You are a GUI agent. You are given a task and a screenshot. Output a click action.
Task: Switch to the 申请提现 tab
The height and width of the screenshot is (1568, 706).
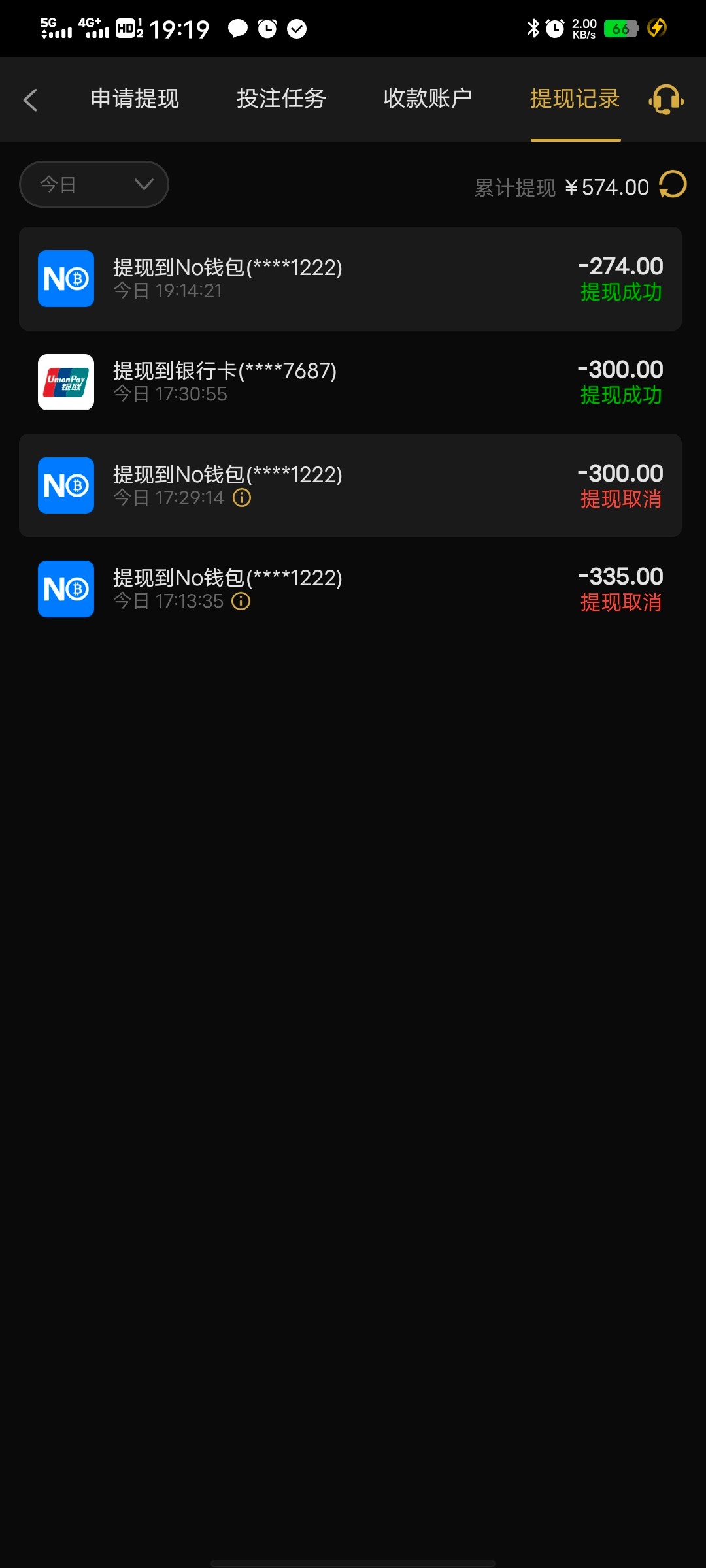(x=135, y=99)
